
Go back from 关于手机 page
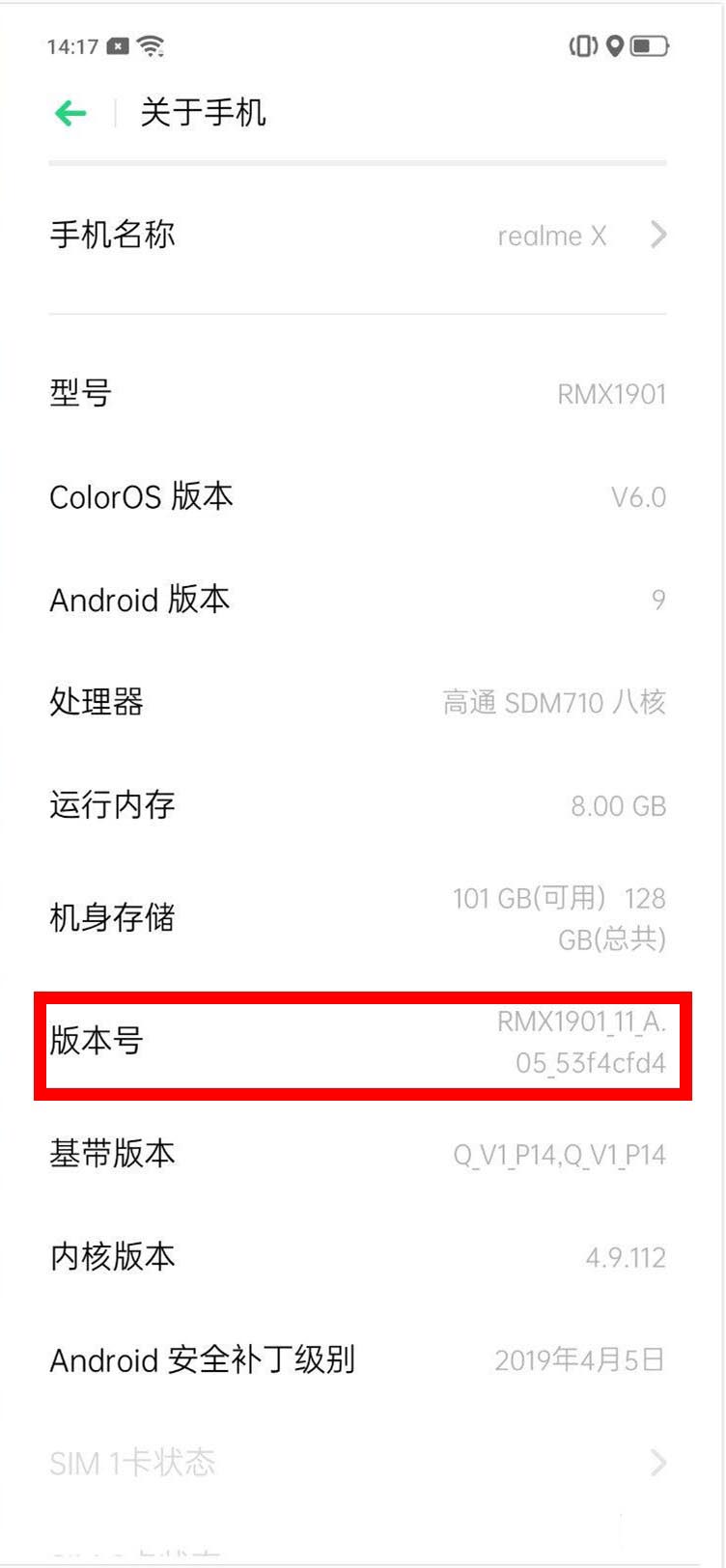pos(70,114)
